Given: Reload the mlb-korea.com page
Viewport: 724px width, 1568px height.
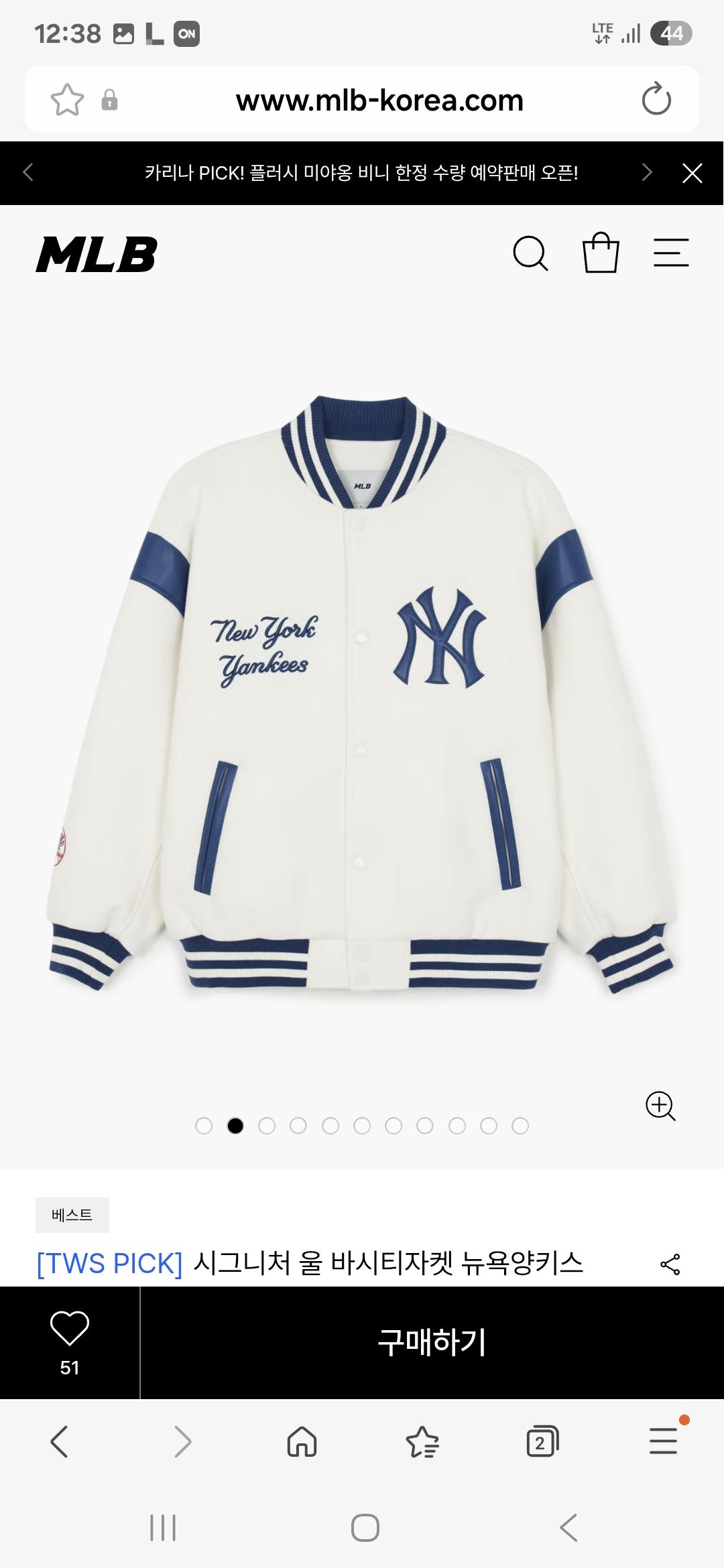Looking at the screenshot, I should click(x=656, y=99).
